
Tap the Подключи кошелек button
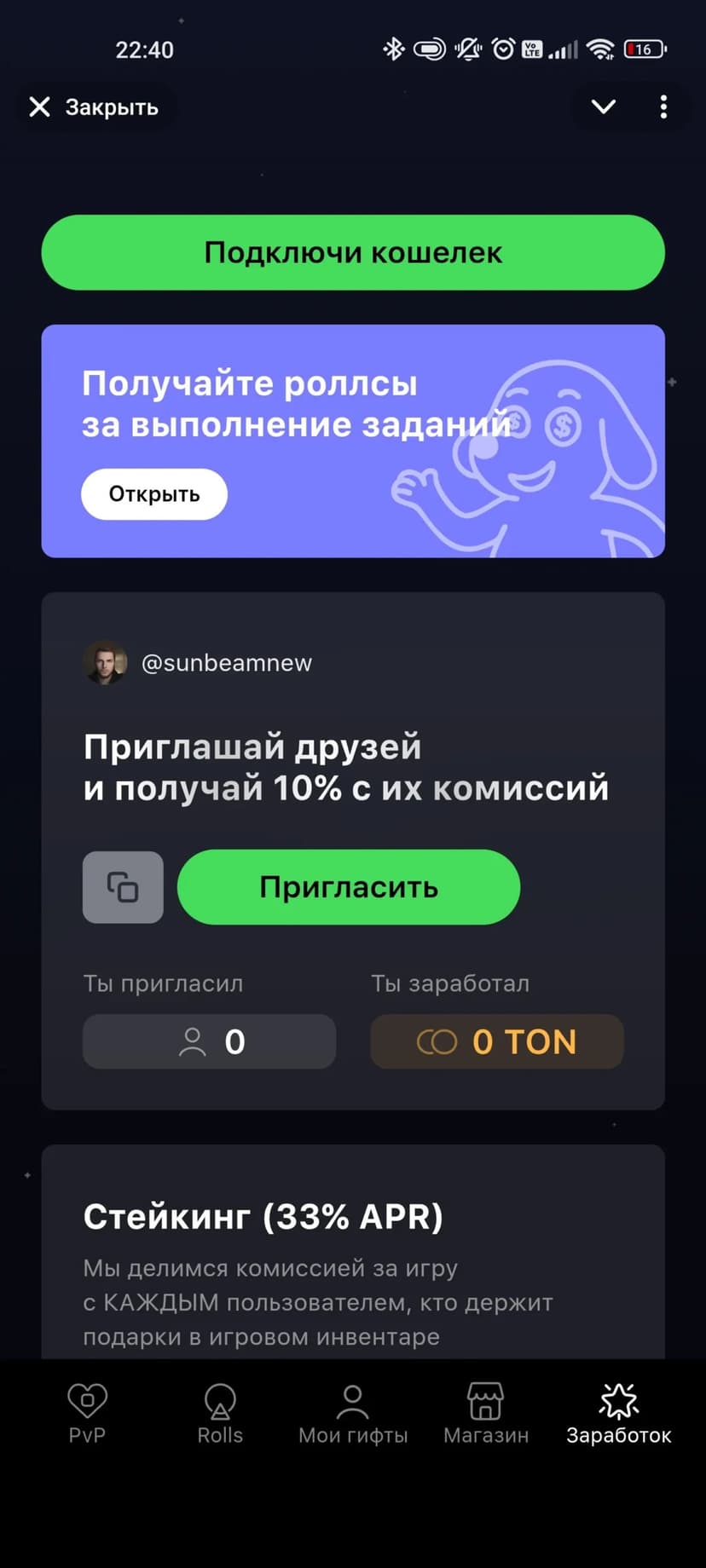pyautogui.click(x=353, y=252)
